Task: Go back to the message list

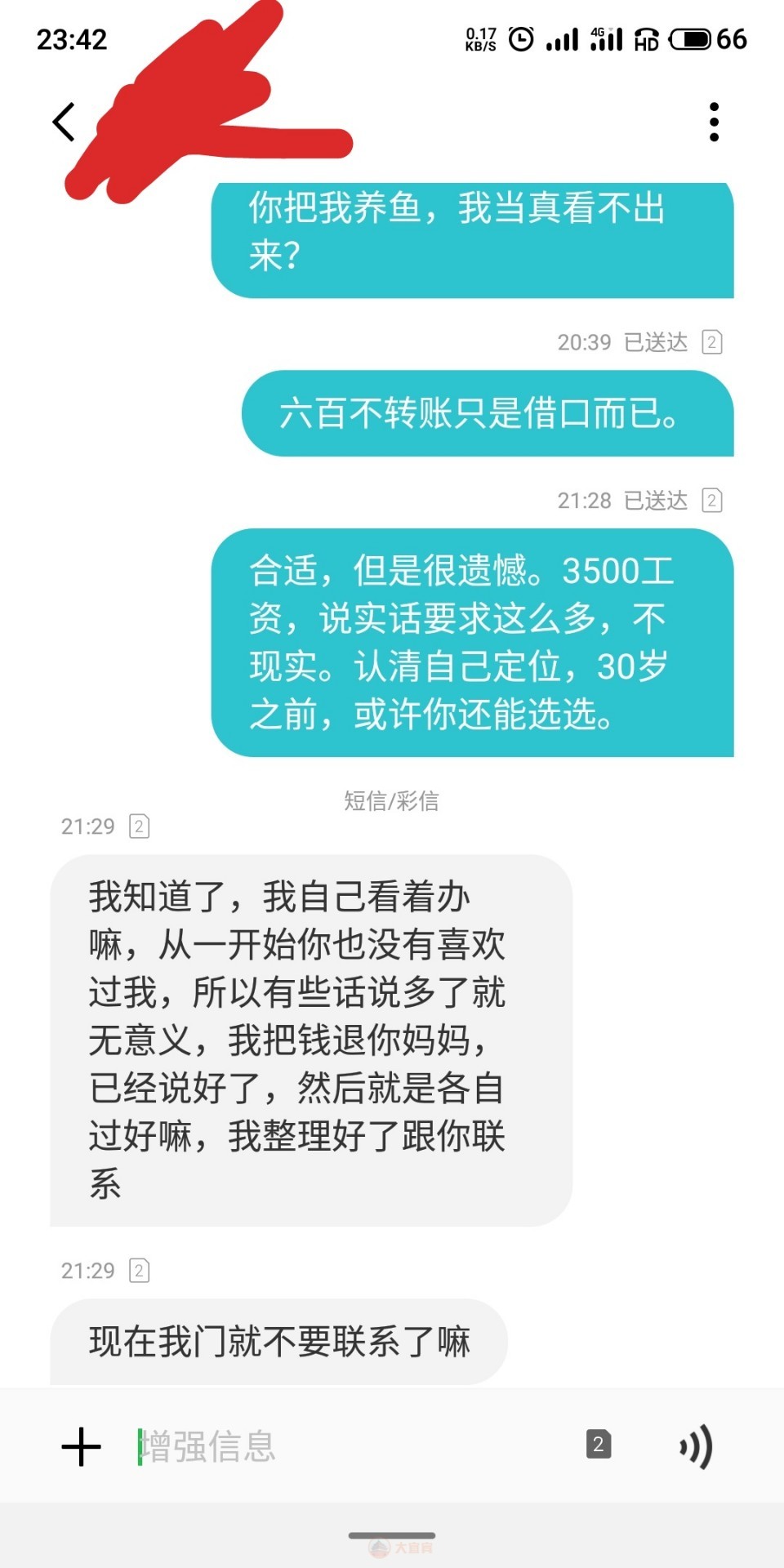Action: click(64, 122)
